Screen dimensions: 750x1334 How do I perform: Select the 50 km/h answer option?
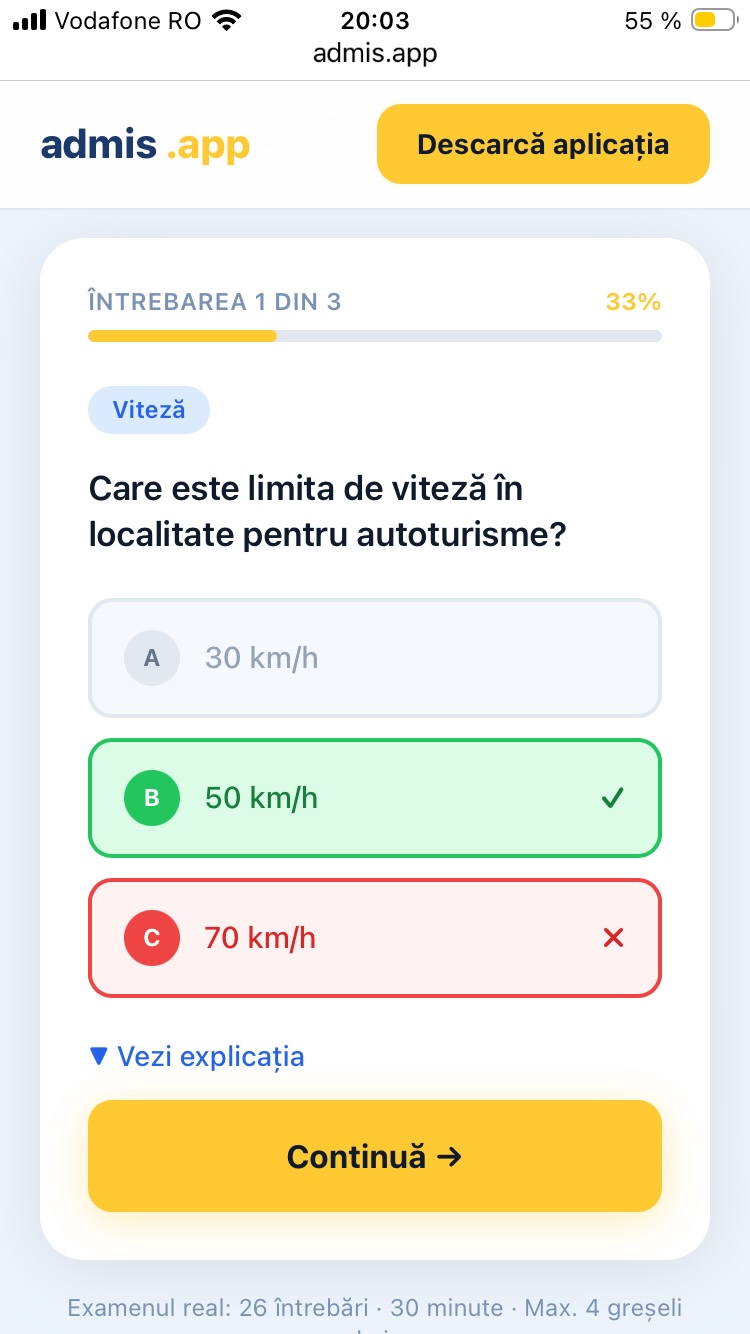point(375,798)
